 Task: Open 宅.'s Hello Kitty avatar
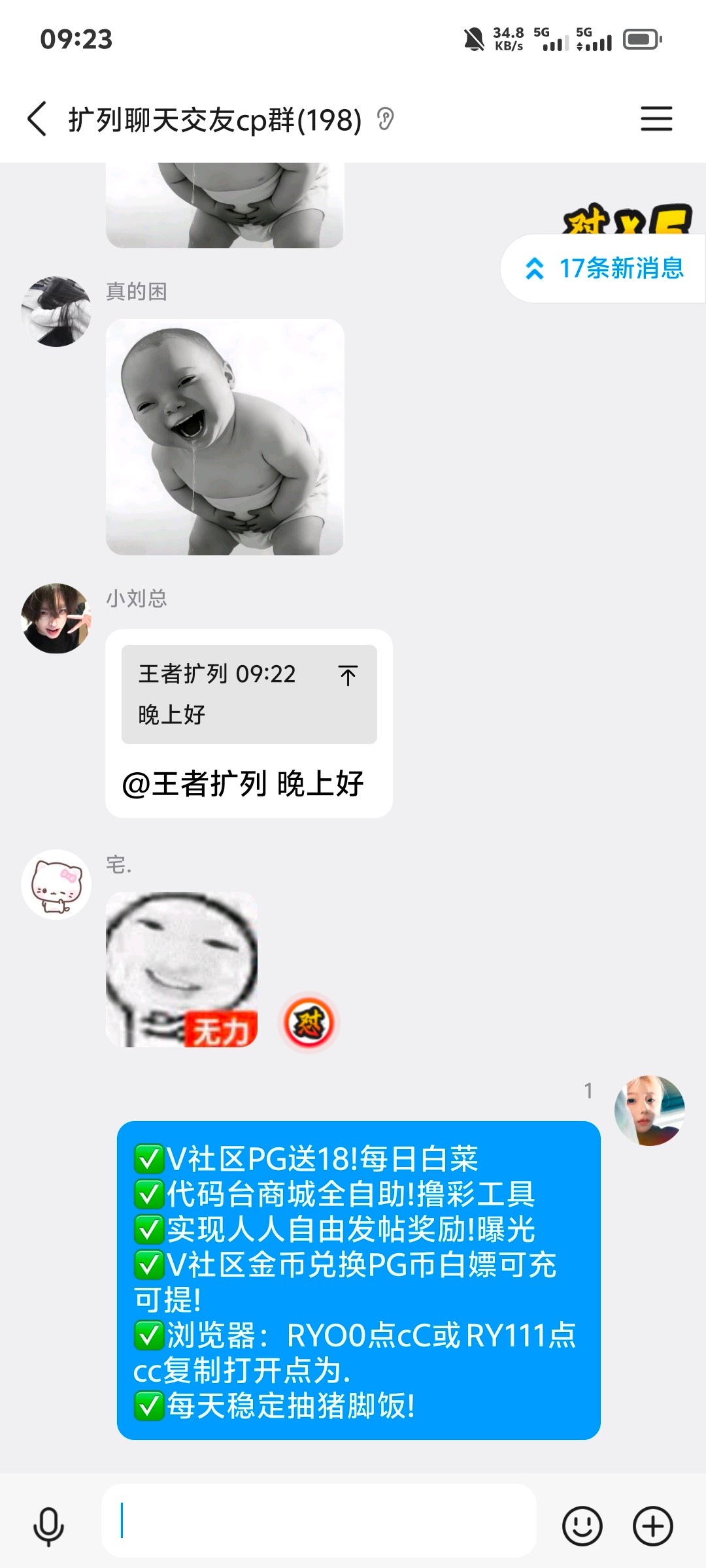click(56, 884)
